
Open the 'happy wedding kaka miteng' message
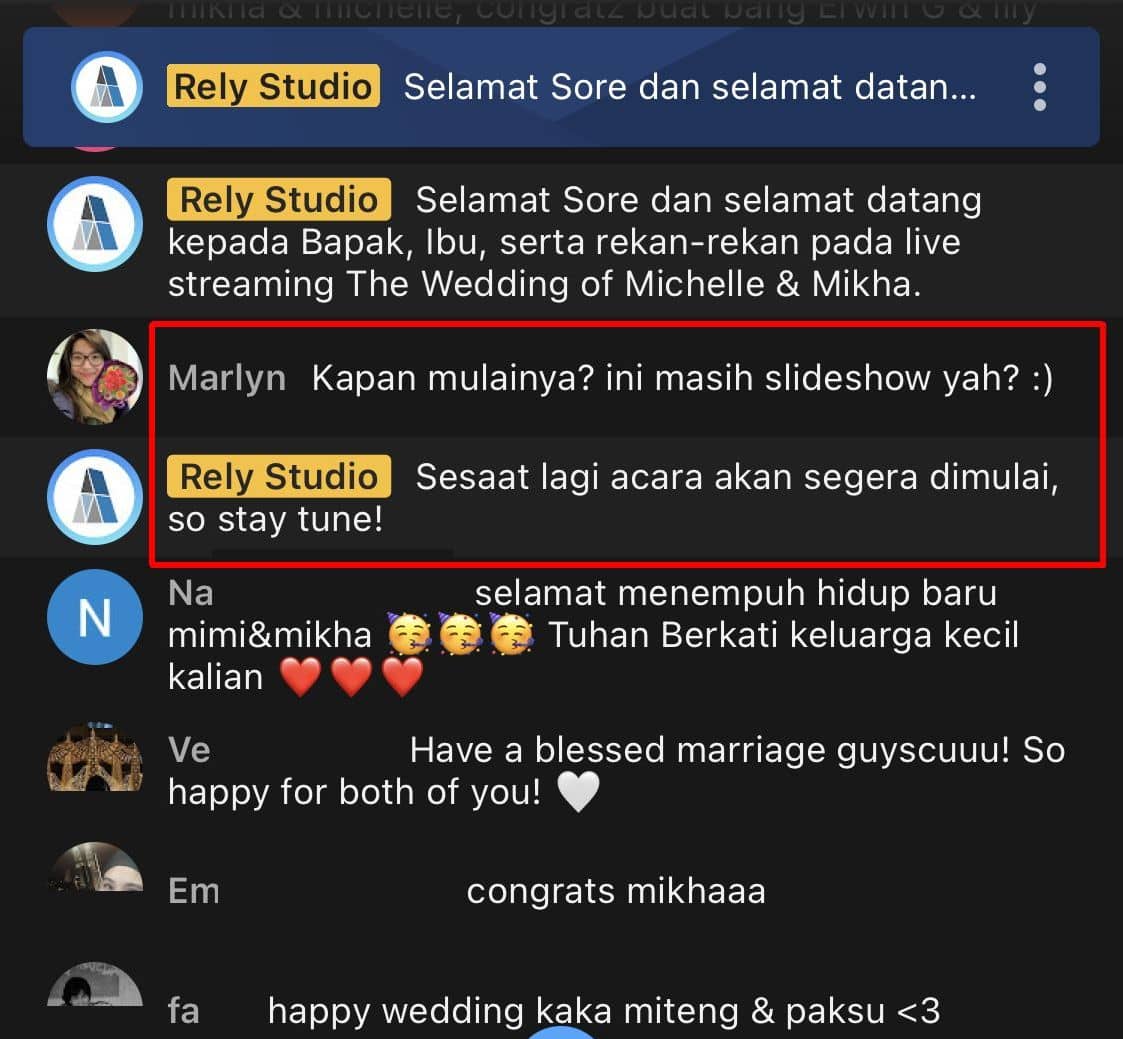(x=603, y=1010)
